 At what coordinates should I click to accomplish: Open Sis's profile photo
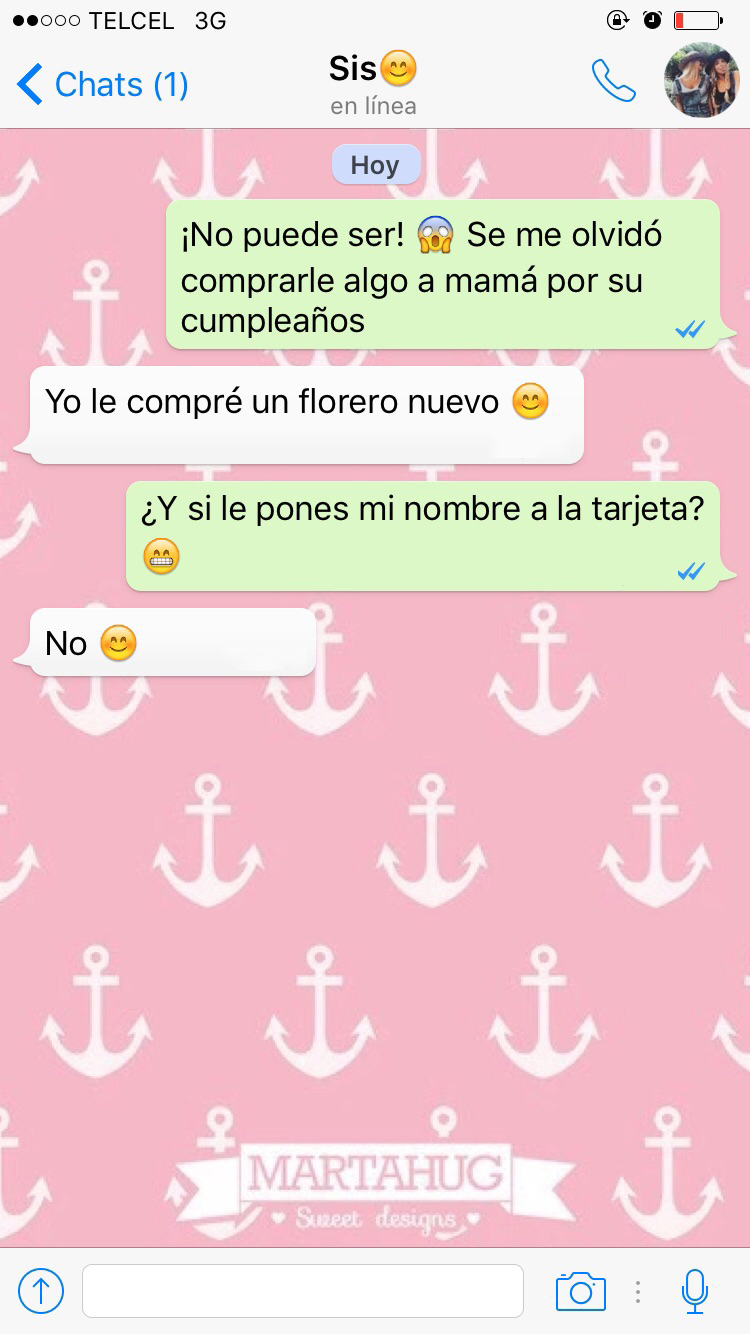pos(702,81)
